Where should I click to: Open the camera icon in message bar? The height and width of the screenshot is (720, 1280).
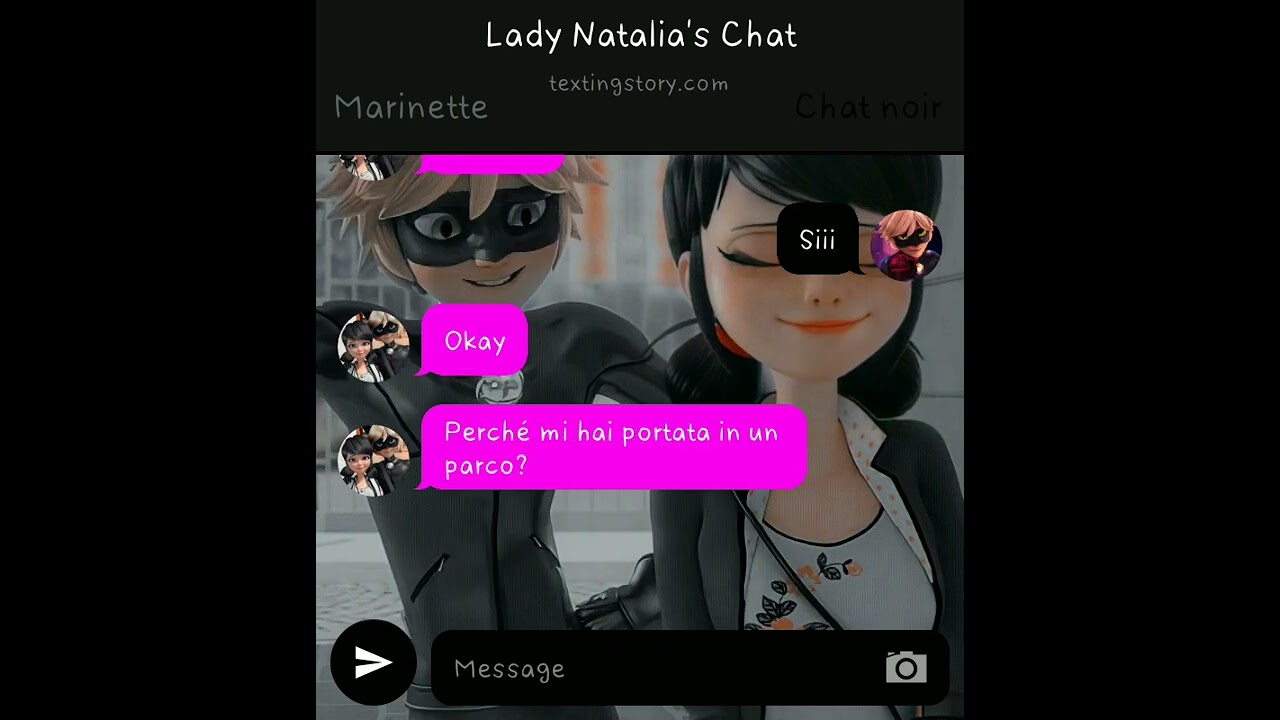[906, 668]
